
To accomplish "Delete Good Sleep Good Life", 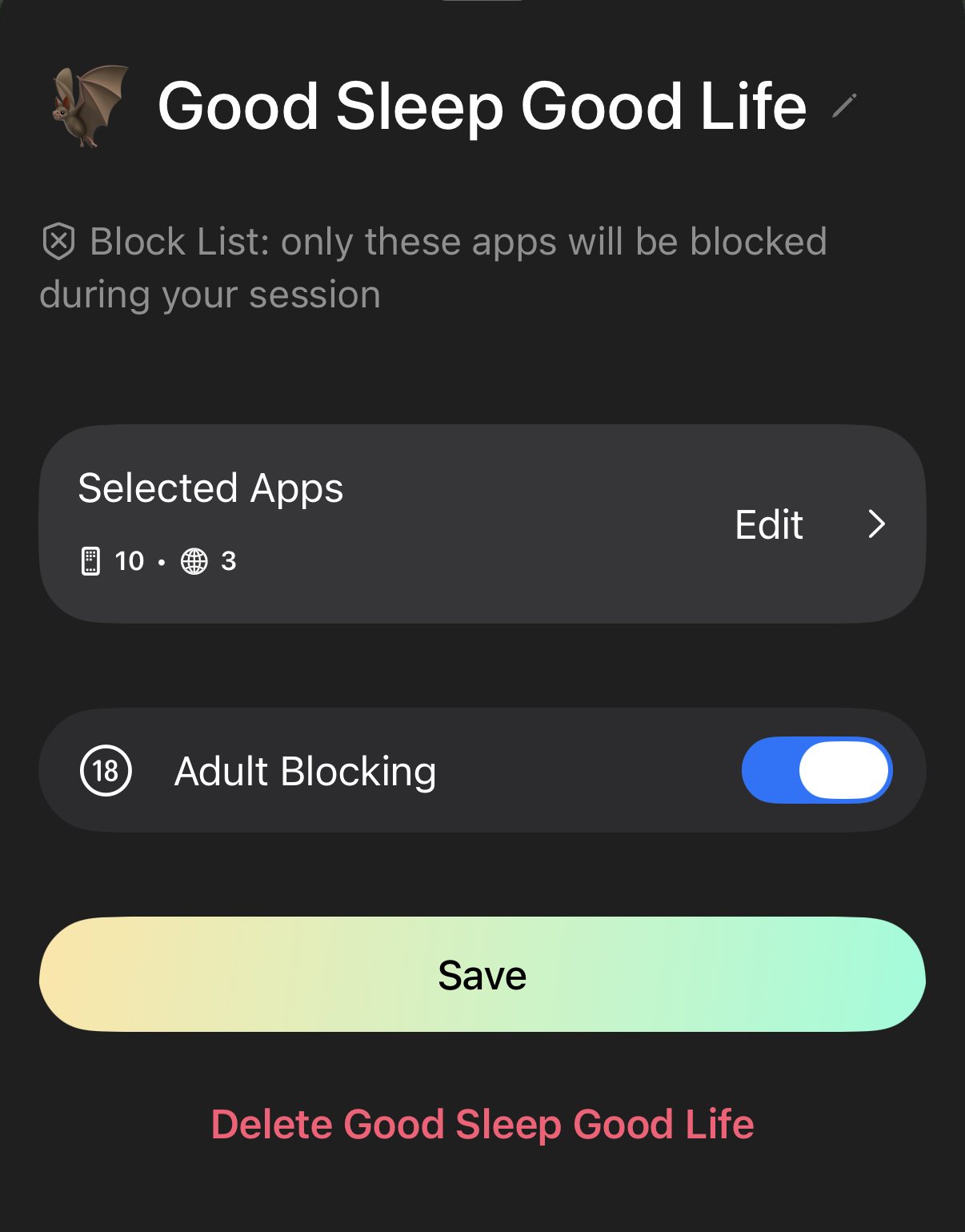I will click(482, 1124).
